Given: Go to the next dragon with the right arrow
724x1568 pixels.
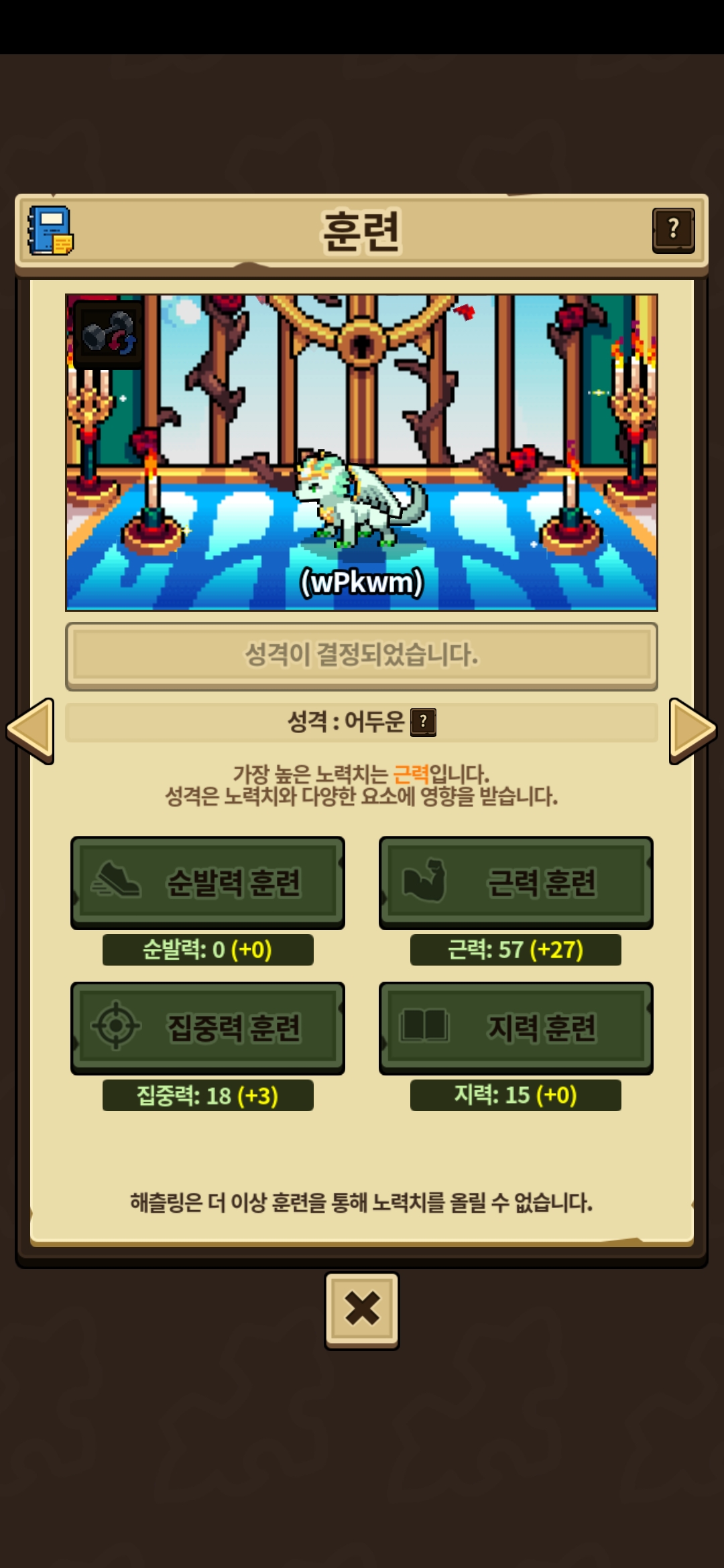Looking at the screenshot, I should coord(692,730).
